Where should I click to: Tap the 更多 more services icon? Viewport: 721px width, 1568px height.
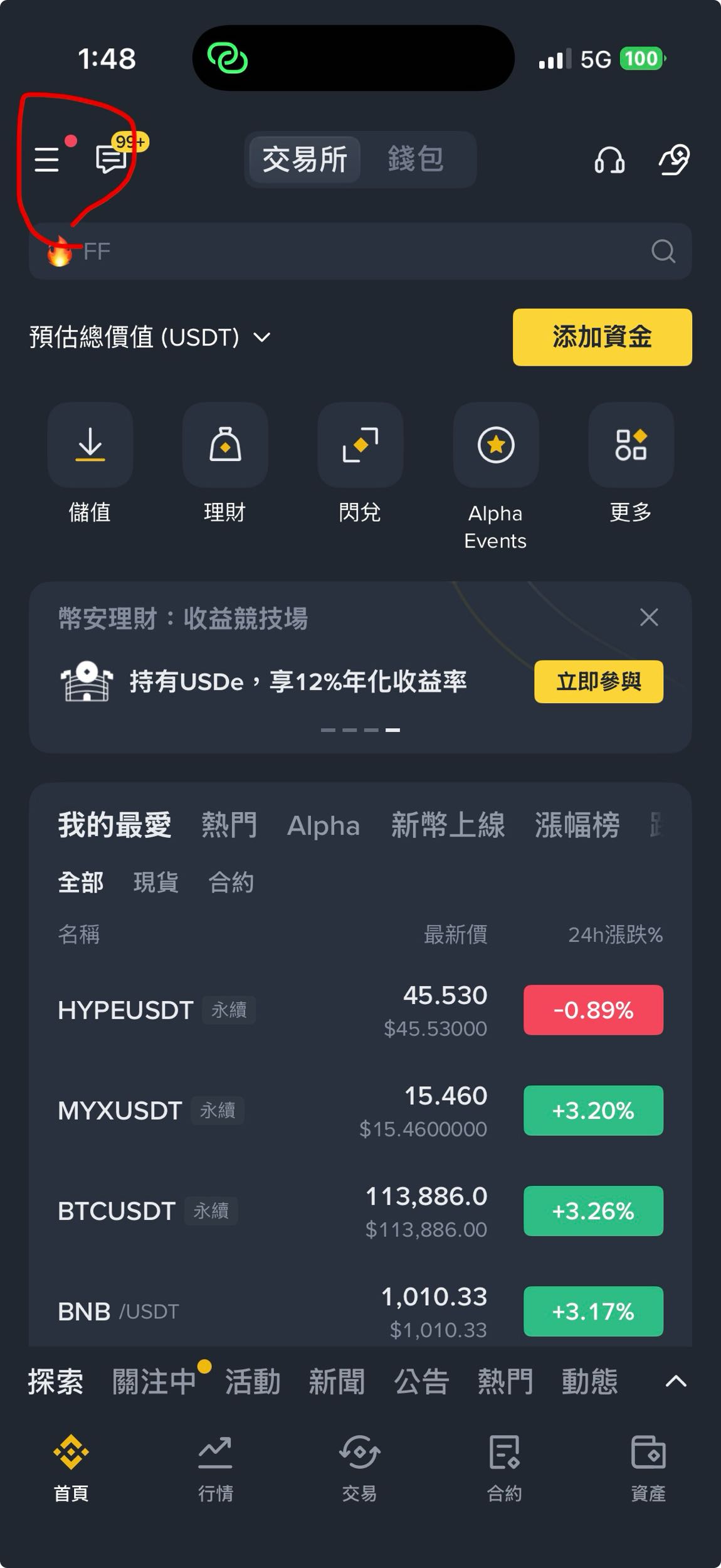631,445
